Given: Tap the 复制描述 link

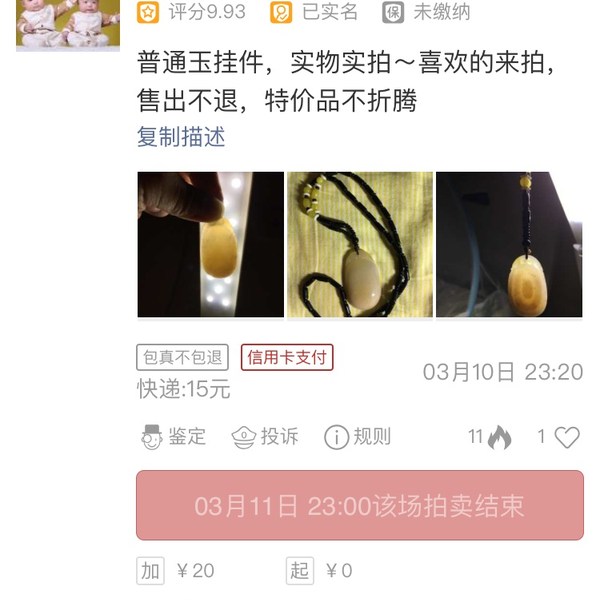Looking at the screenshot, I should [x=181, y=138].
